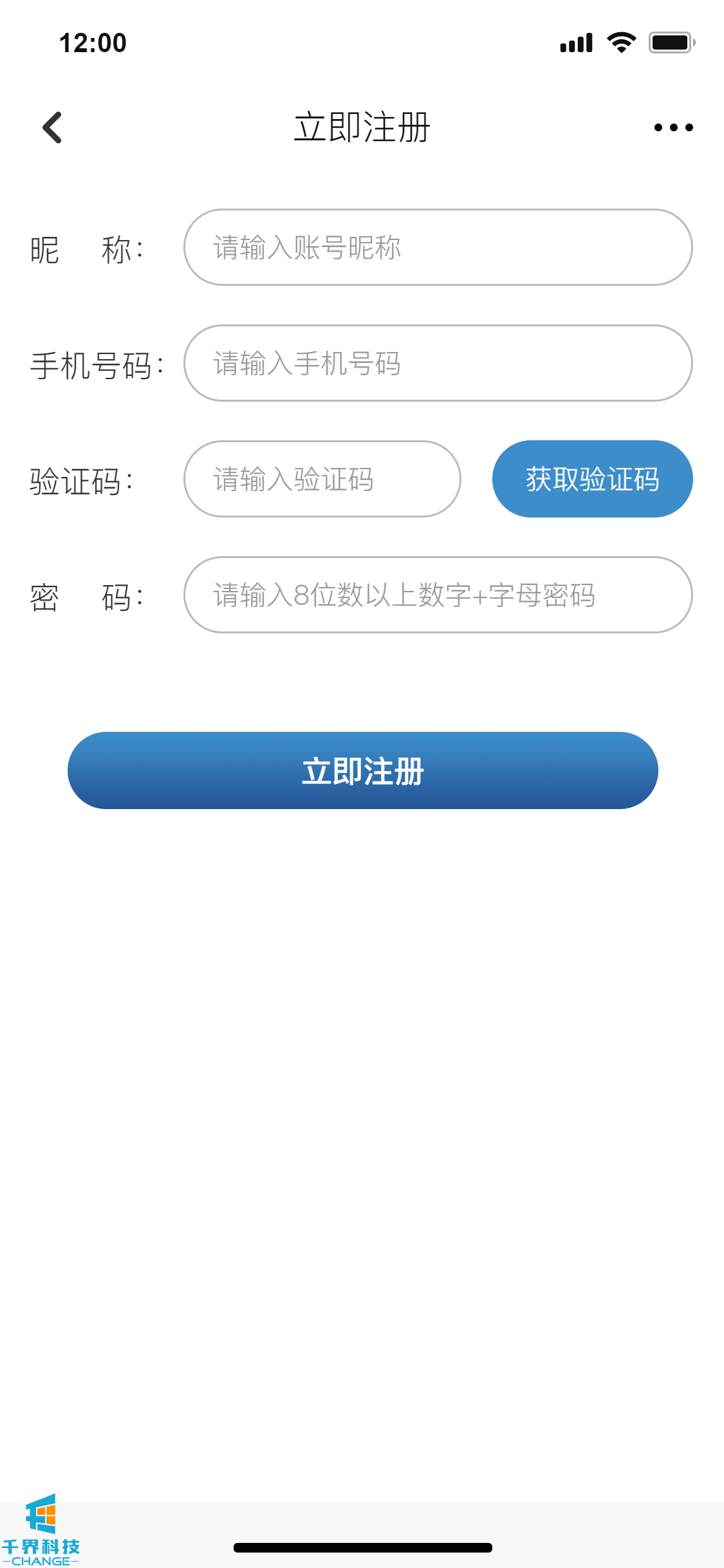Viewport: 724px width, 1568px height.
Task: Tap the 获取验证码 button
Action: click(x=592, y=479)
